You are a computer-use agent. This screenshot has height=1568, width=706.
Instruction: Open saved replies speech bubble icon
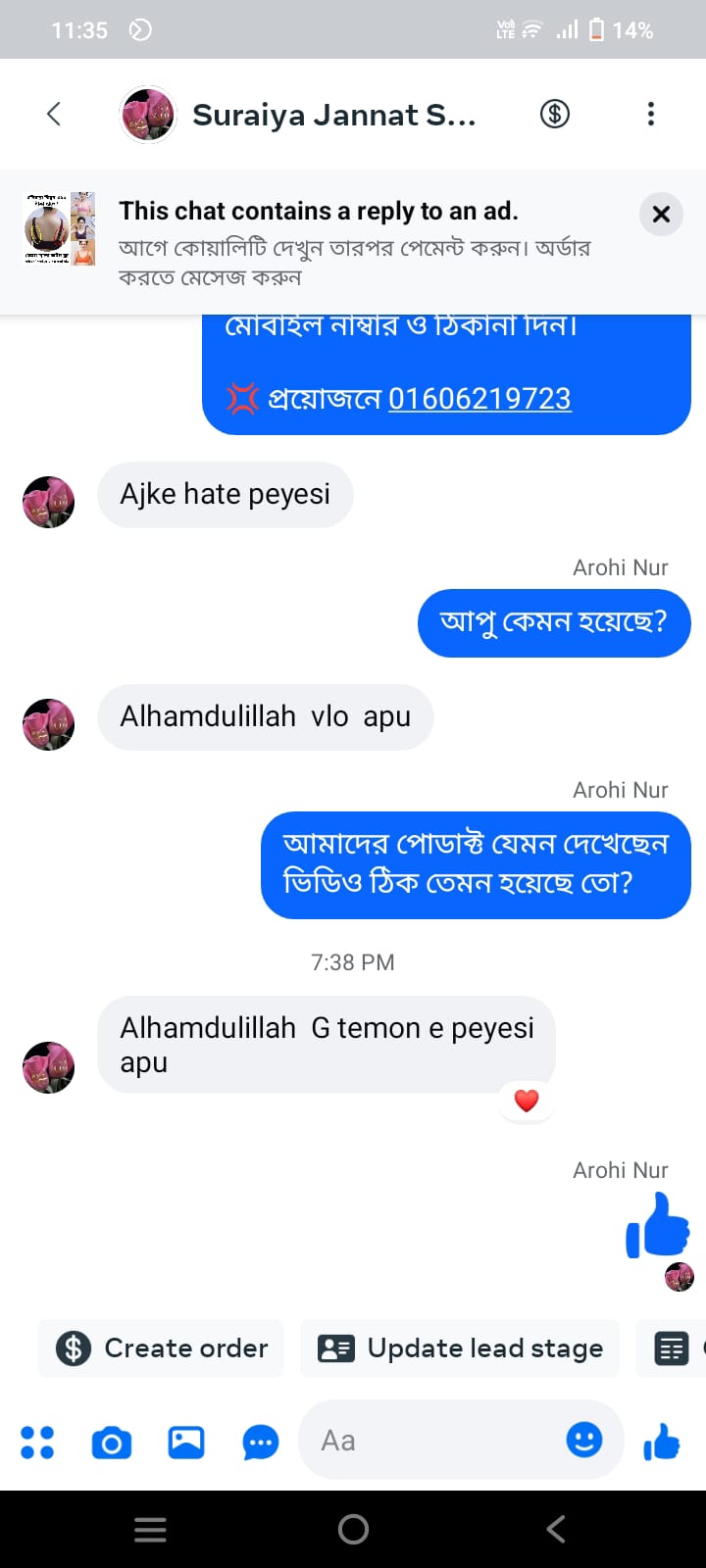click(x=260, y=1443)
